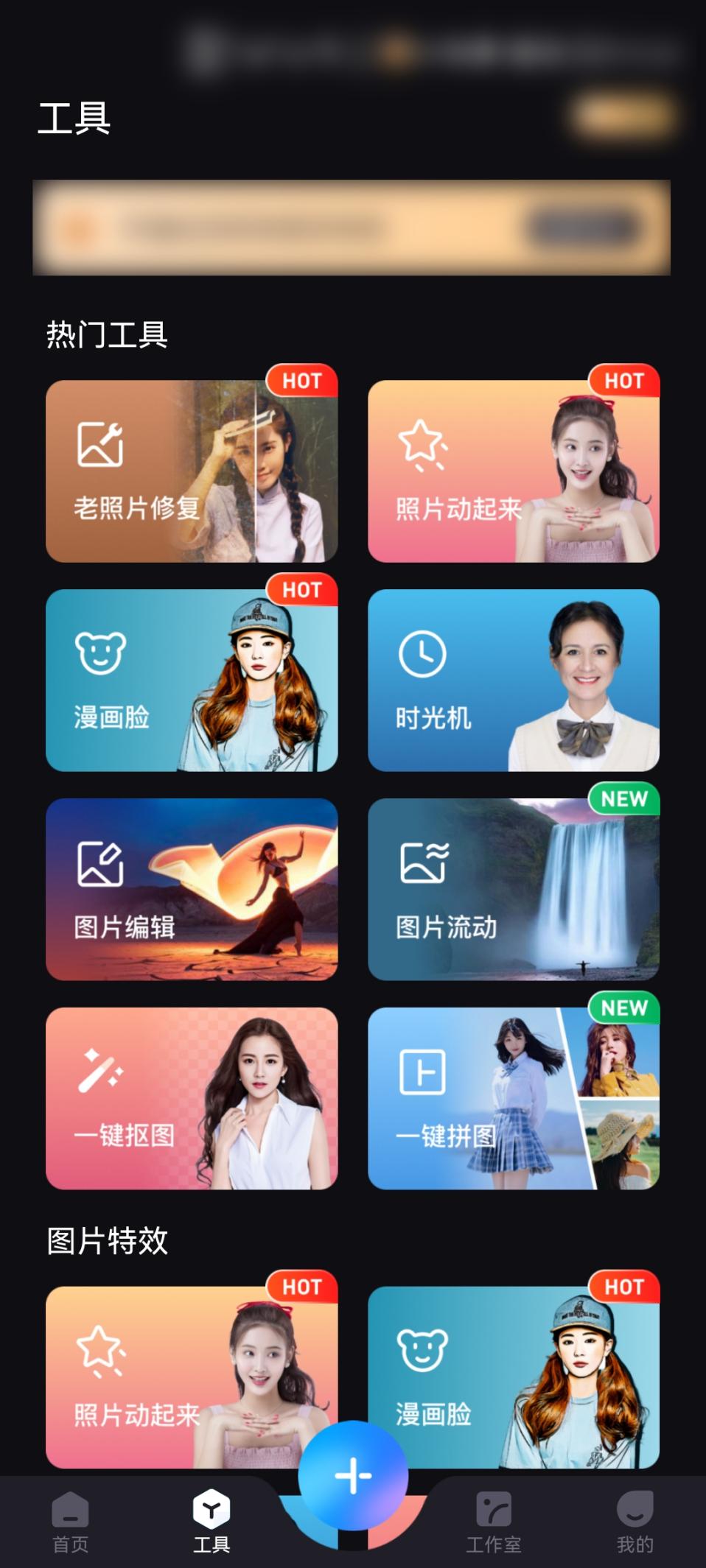Open the 我的 profile tab
The image size is (706, 1568).
pyautogui.click(x=635, y=1522)
